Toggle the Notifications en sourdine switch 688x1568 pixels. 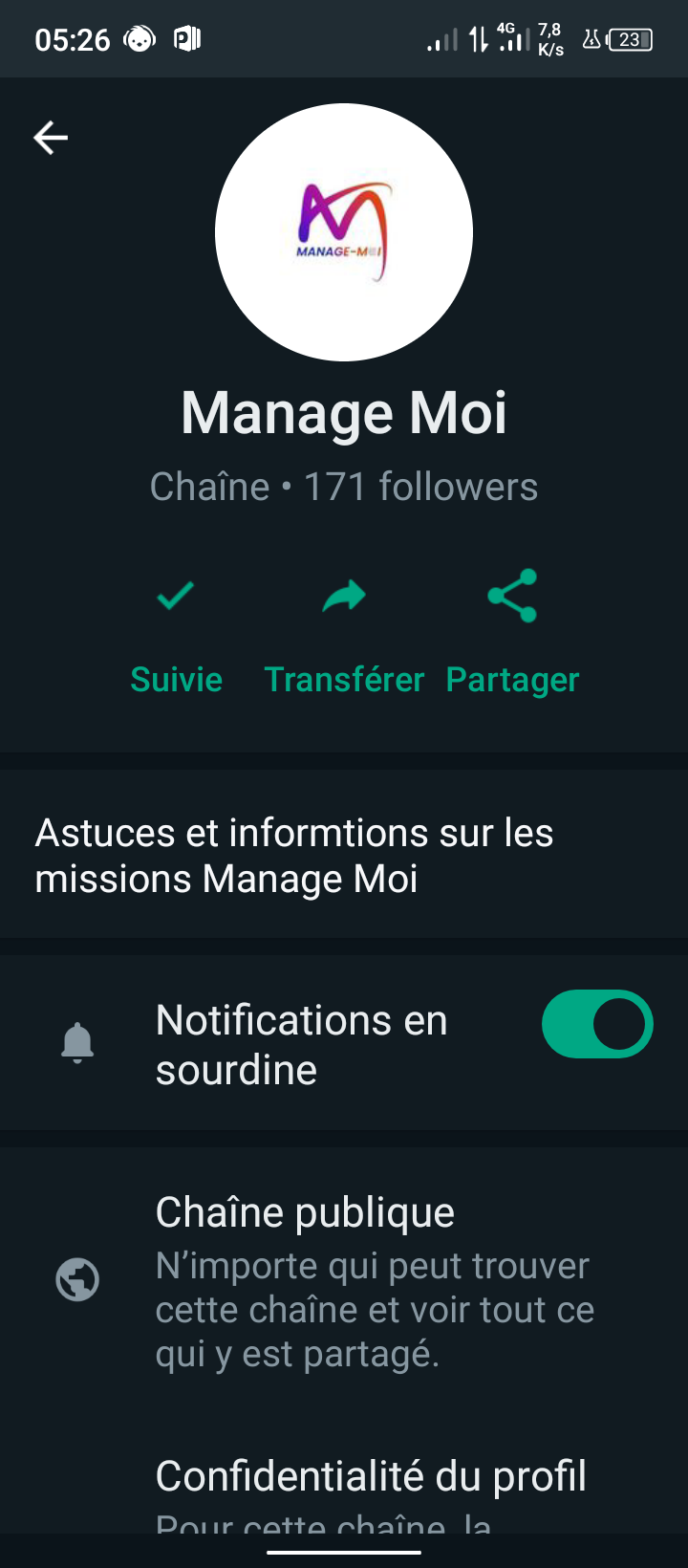click(597, 1024)
